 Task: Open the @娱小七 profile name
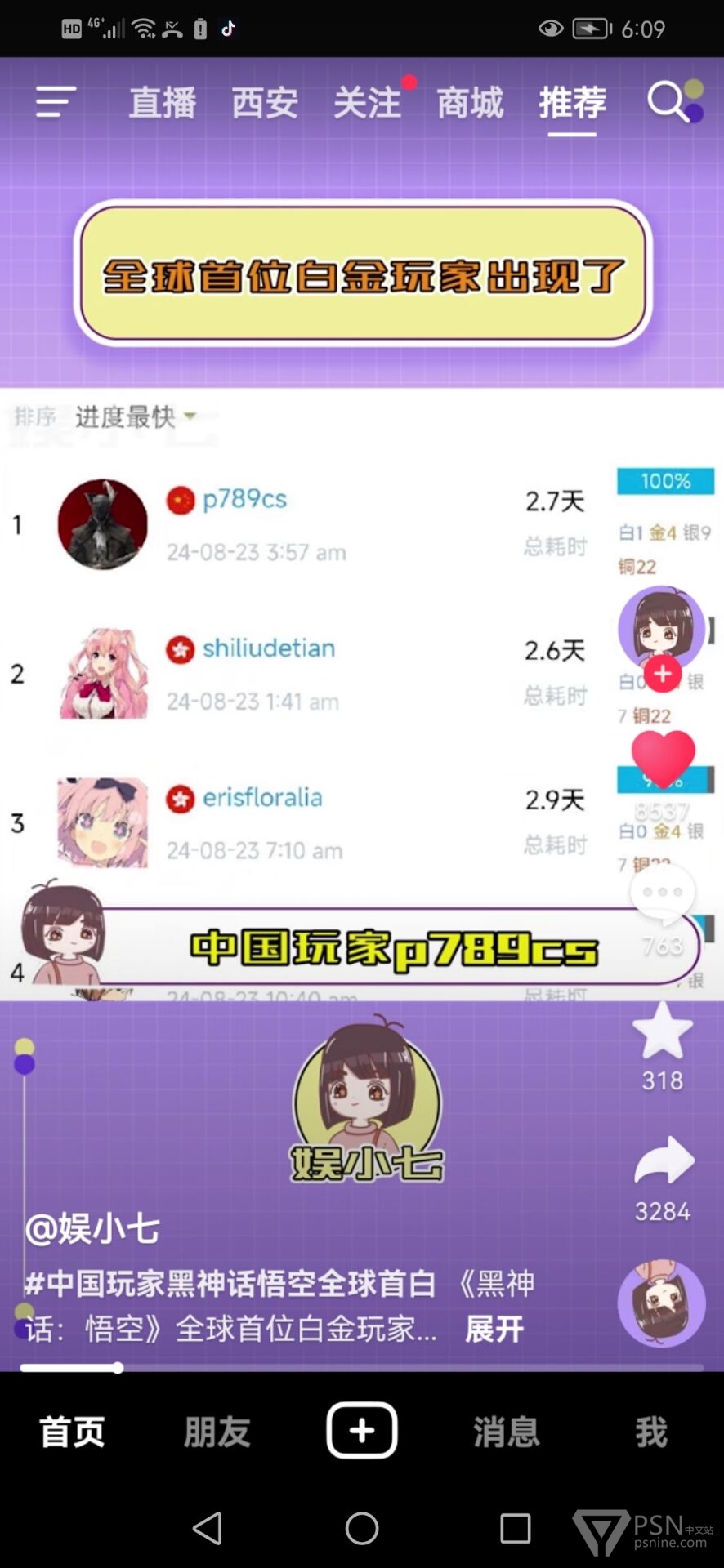92,1228
